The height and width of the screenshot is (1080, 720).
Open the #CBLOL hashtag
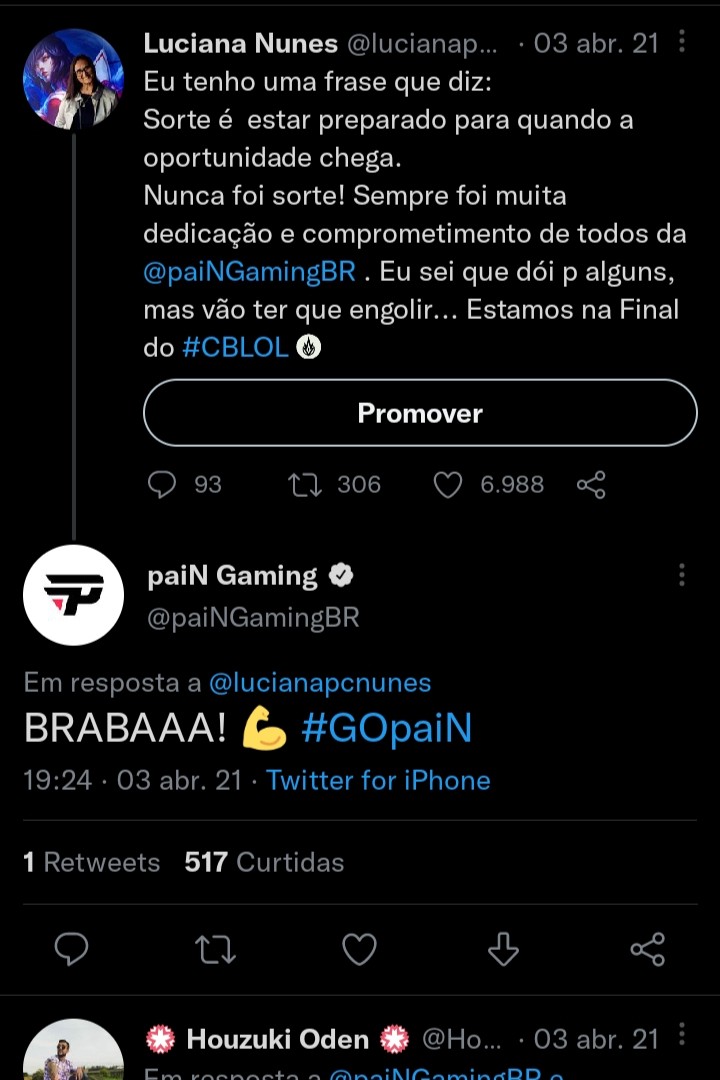tap(236, 347)
